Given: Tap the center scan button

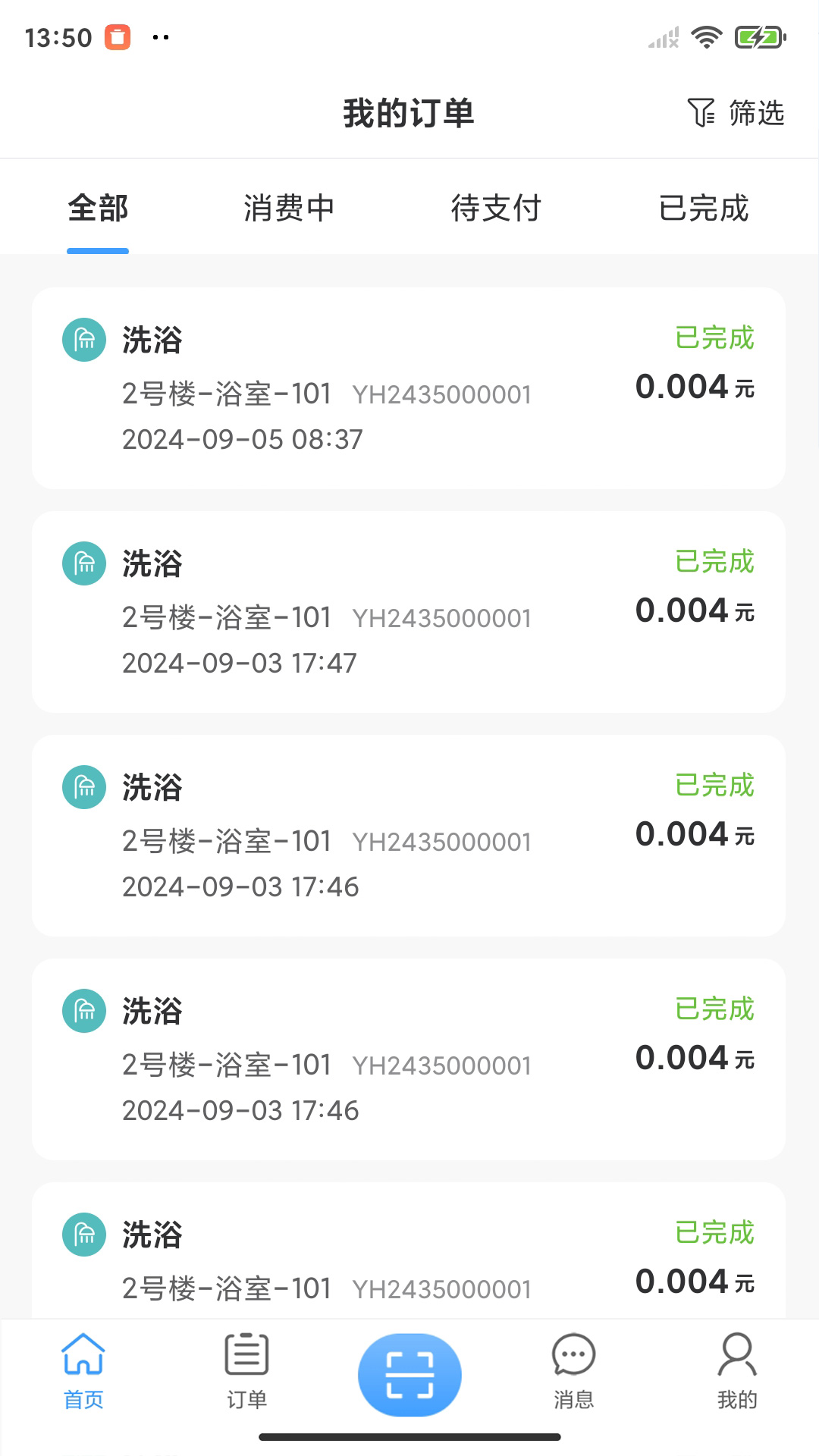Looking at the screenshot, I should click(x=409, y=1374).
